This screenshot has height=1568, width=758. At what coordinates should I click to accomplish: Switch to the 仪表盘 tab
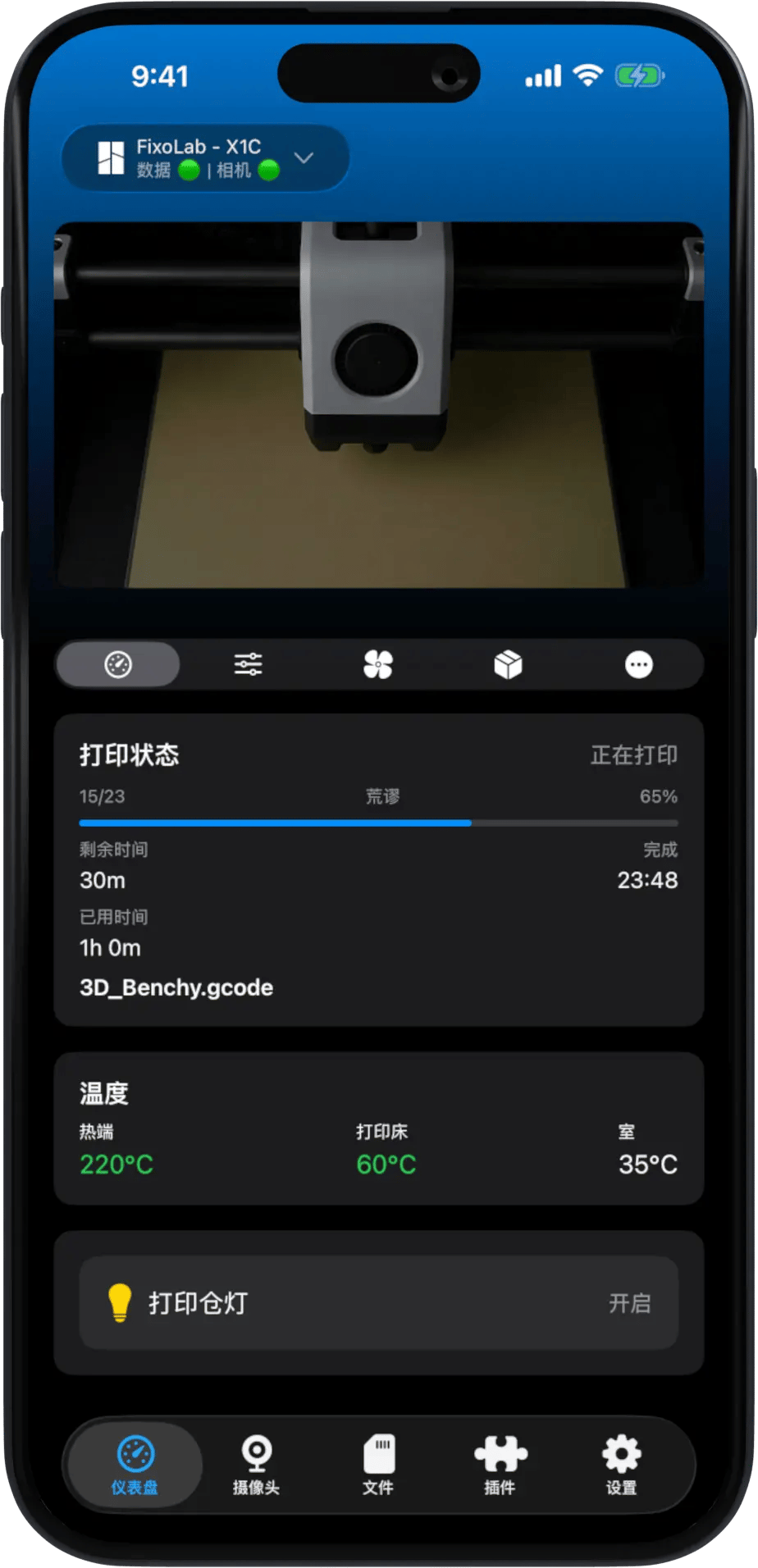(x=135, y=1465)
